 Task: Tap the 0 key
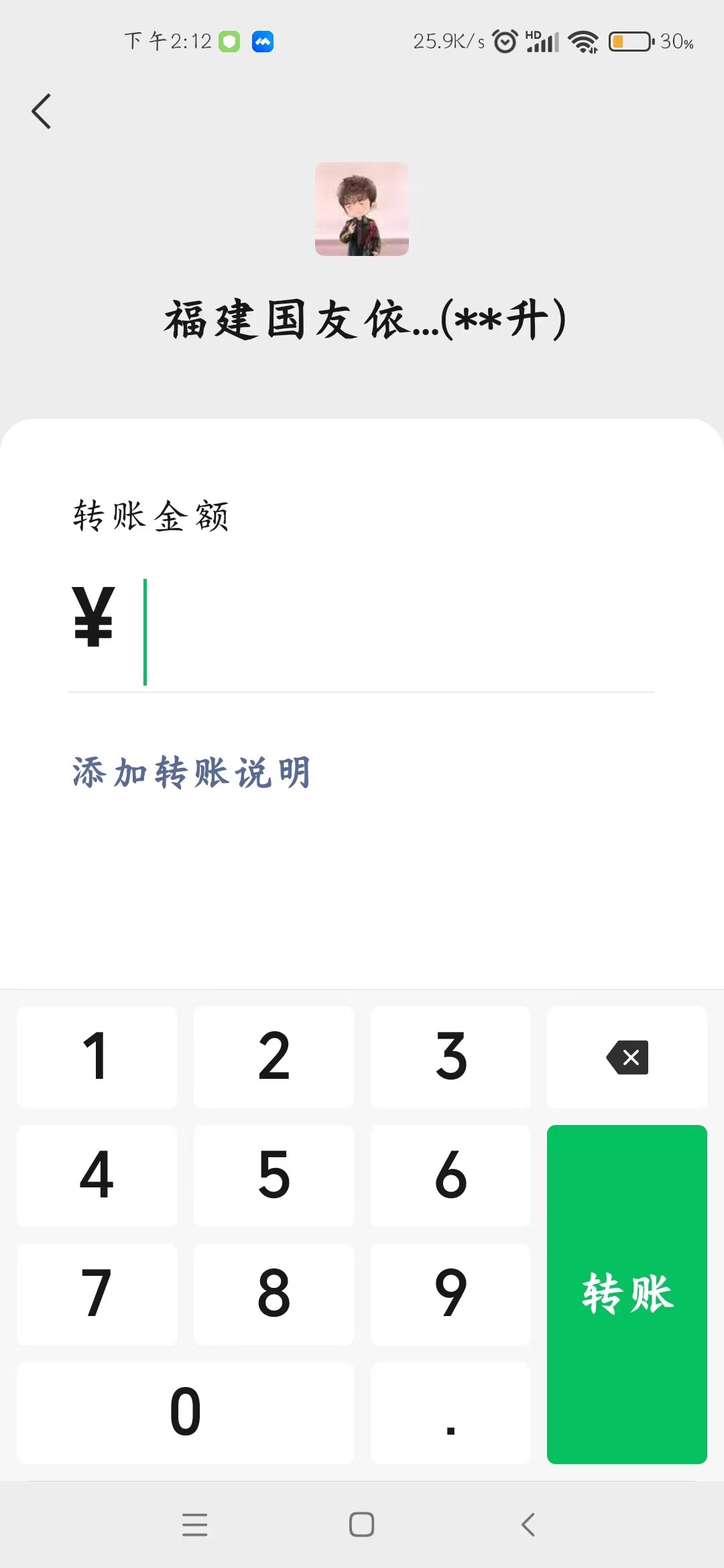[185, 1413]
